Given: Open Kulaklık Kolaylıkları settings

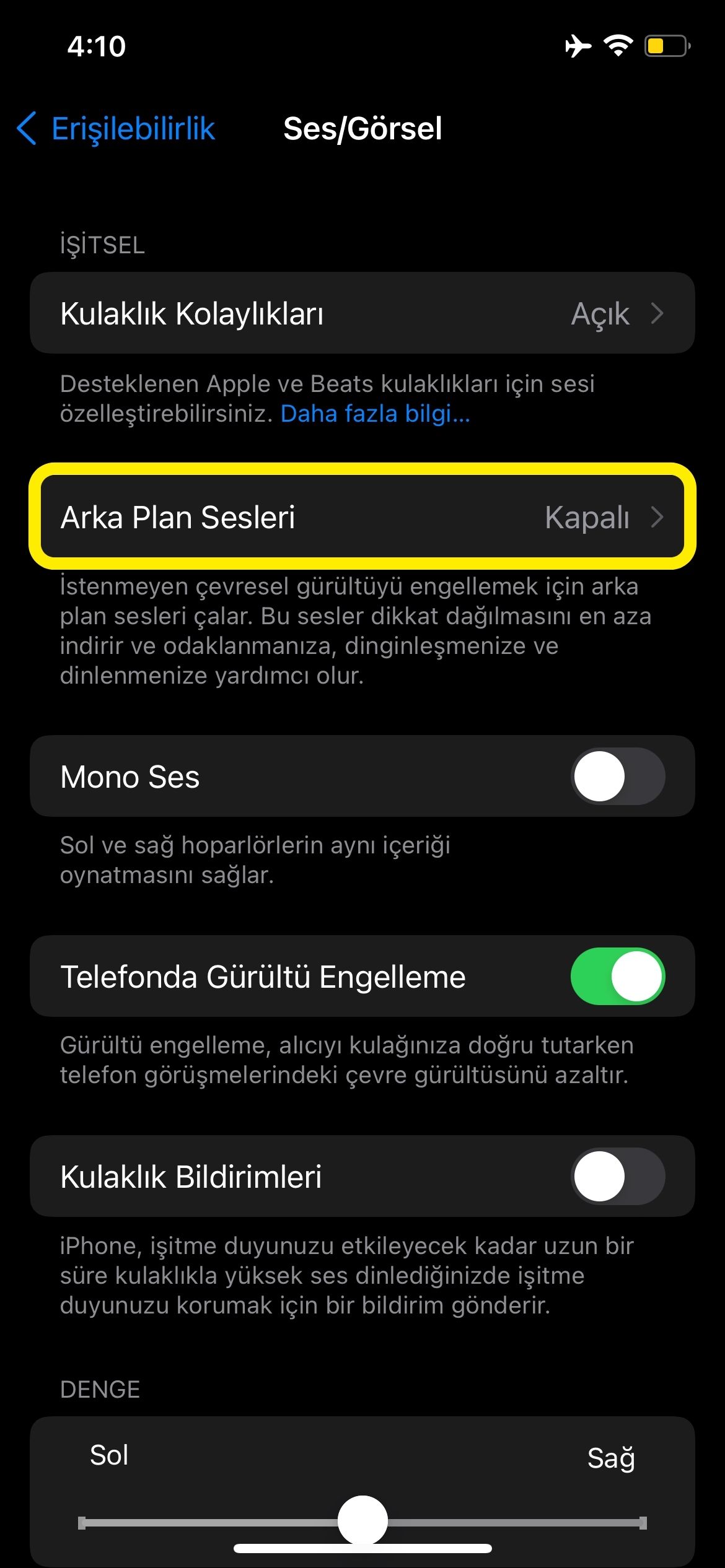Looking at the screenshot, I should tap(362, 313).
